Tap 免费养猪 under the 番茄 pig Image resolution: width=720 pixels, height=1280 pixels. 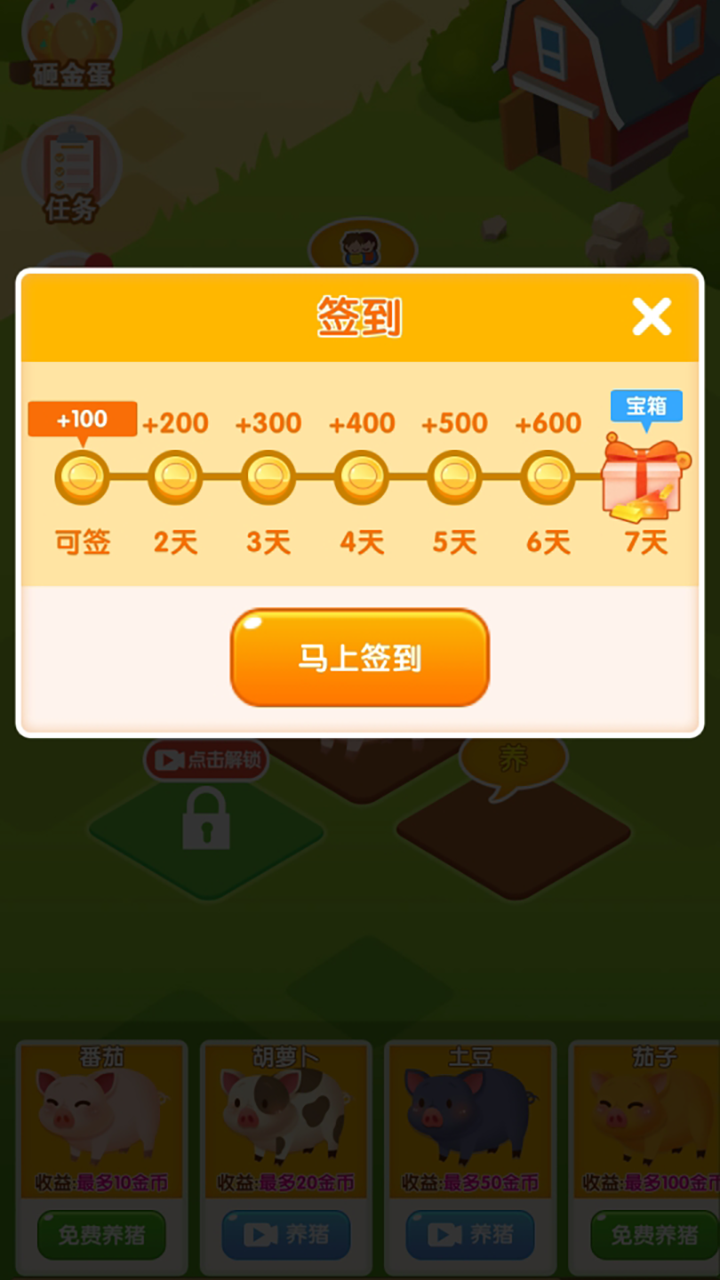[x=103, y=1234]
